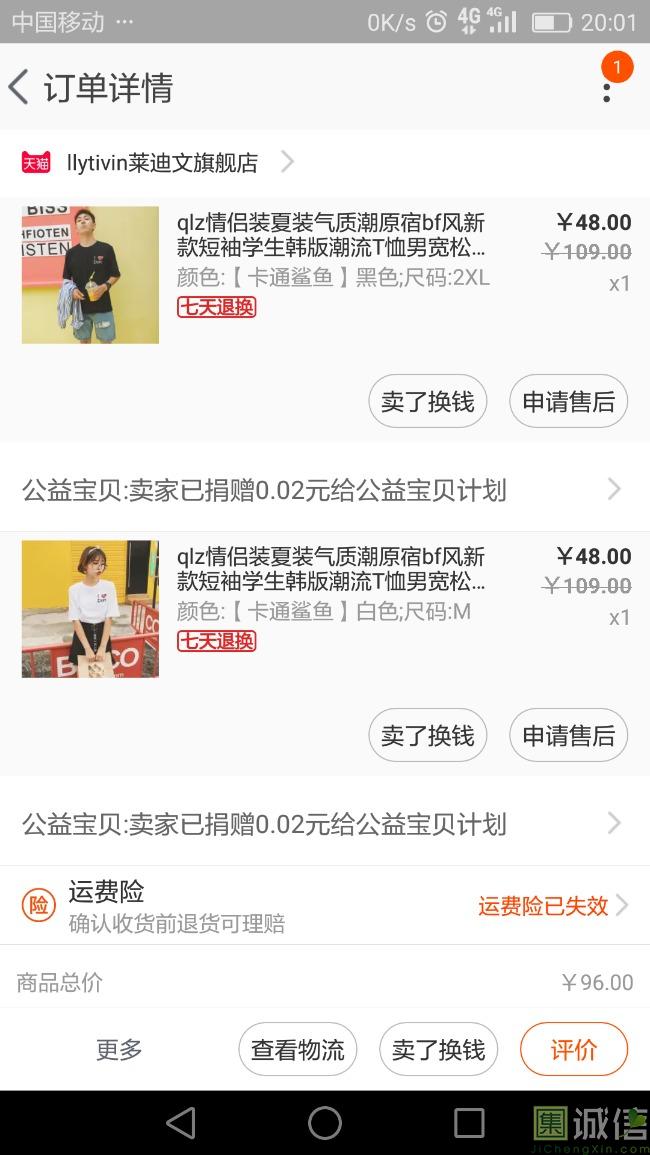Tap 卖了换钱 for the white M item
Screen dimensions: 650x1155
[x=427, y=735]
